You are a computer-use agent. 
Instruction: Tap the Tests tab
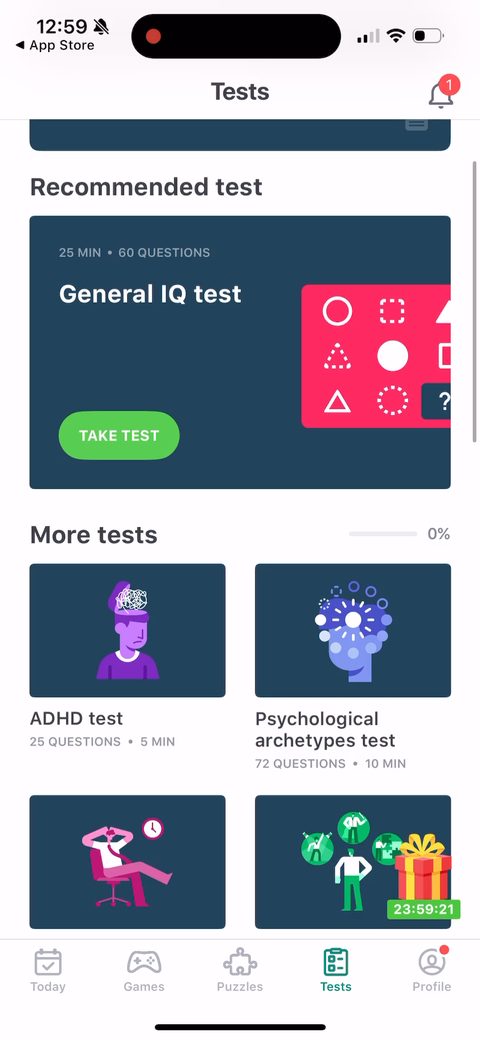(335, 970)
